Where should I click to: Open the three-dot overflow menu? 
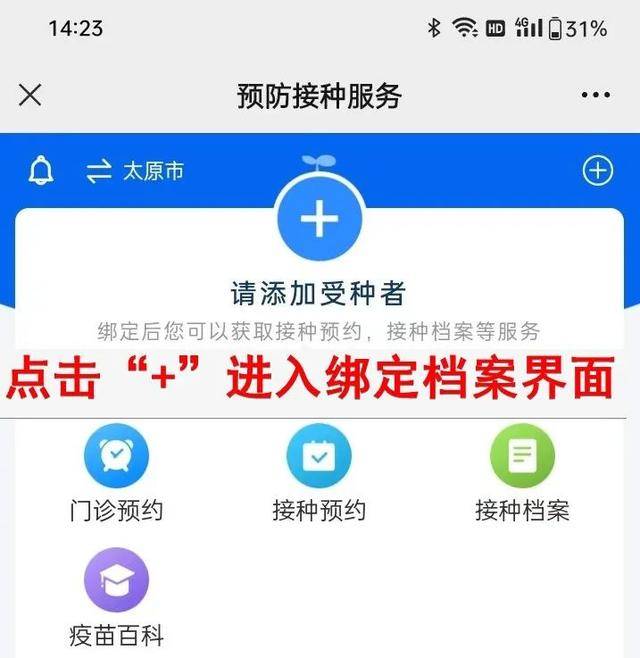(x=595, y=95)
